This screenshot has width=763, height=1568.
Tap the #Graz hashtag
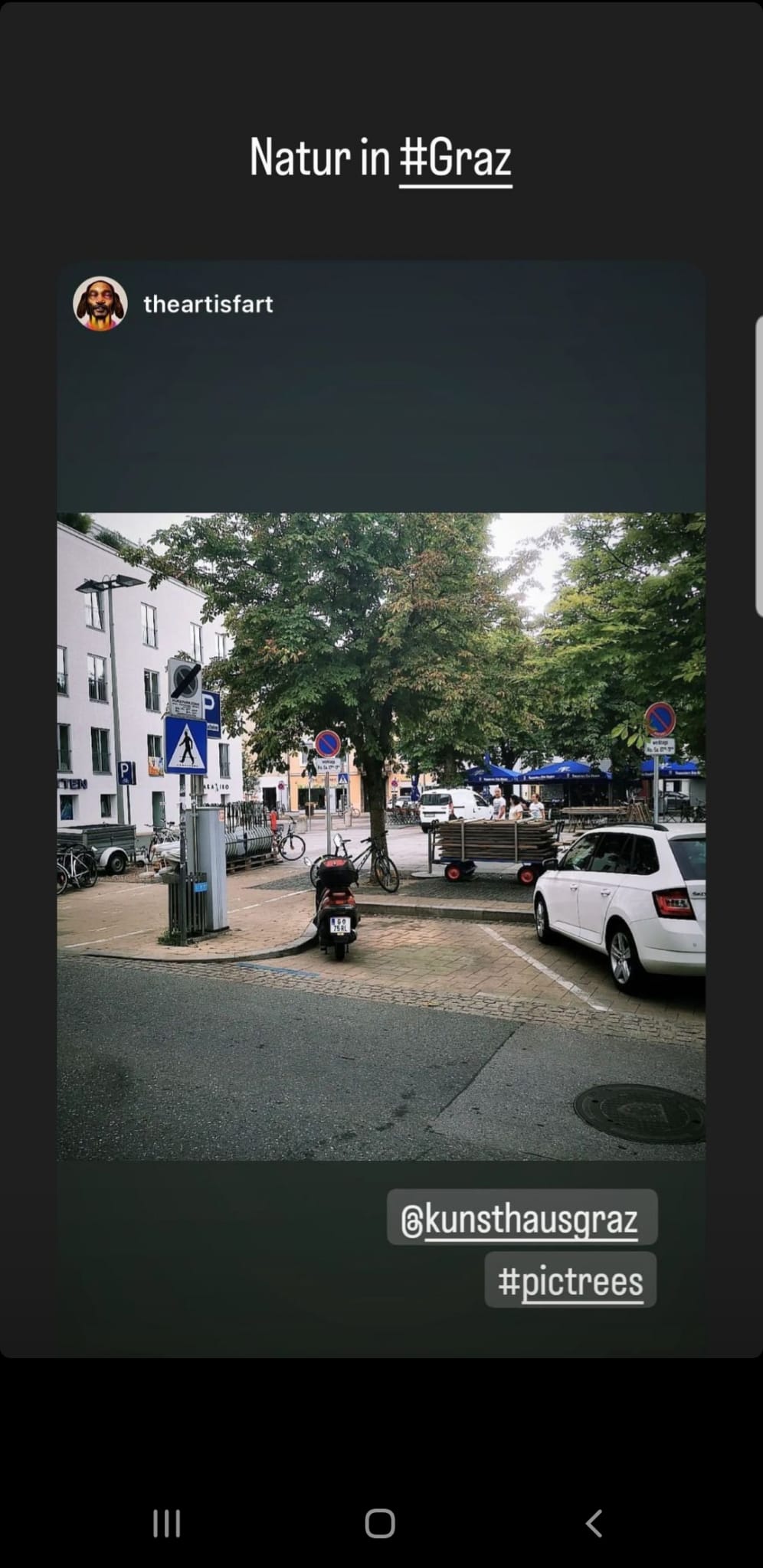(455, 158)
